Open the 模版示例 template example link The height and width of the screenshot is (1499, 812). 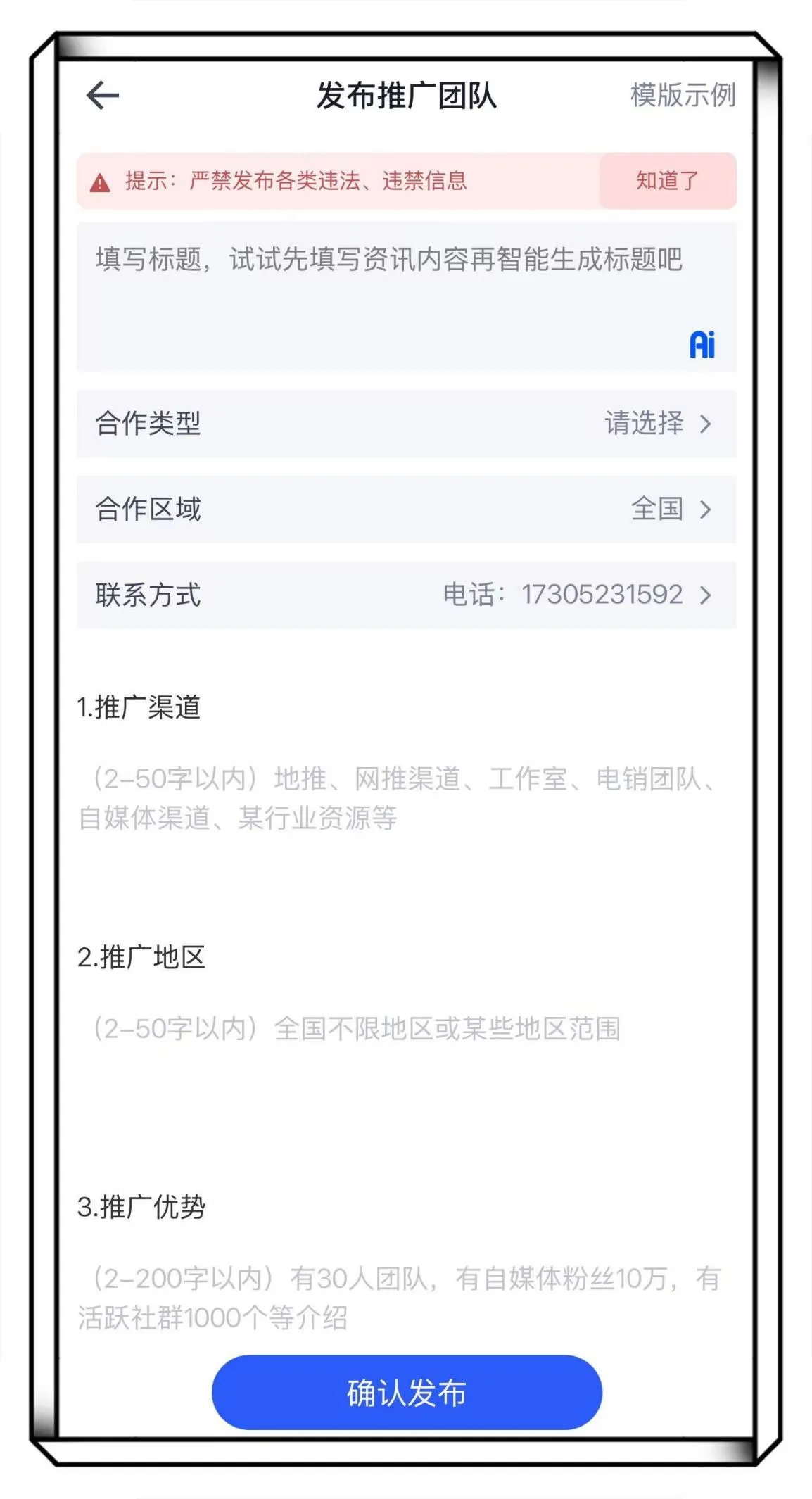(683, 96)
